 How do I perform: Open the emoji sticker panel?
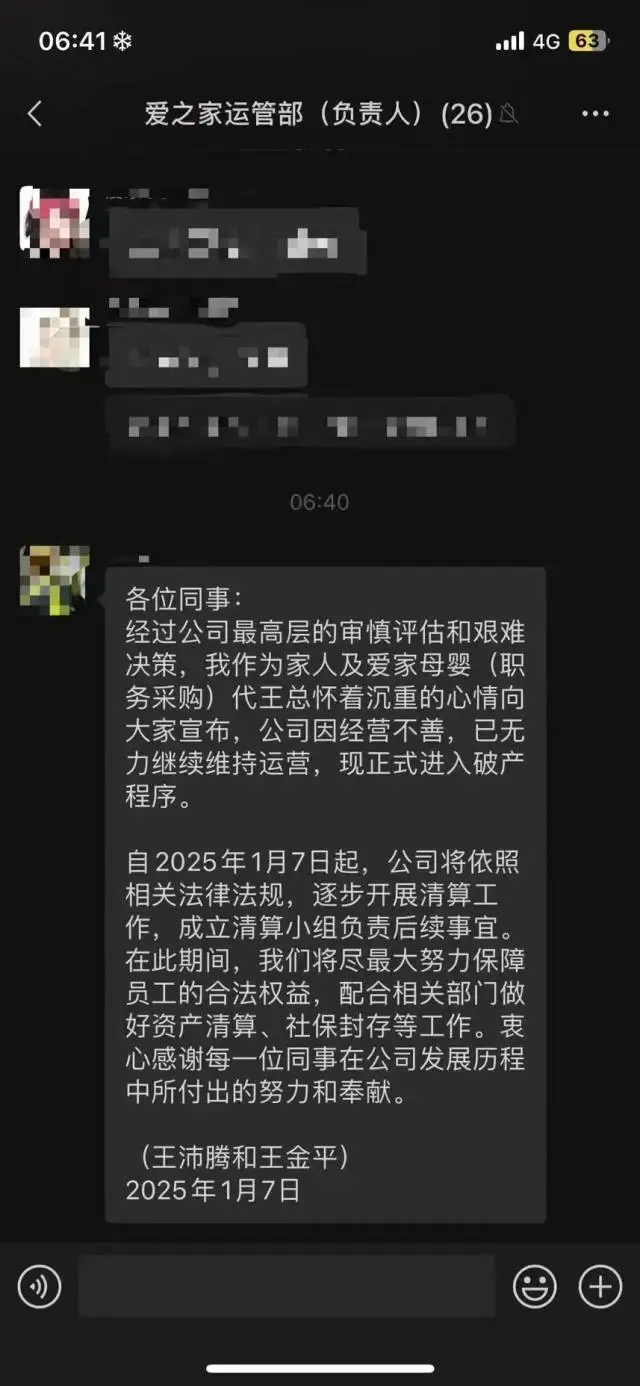(x=534, y=1286)
